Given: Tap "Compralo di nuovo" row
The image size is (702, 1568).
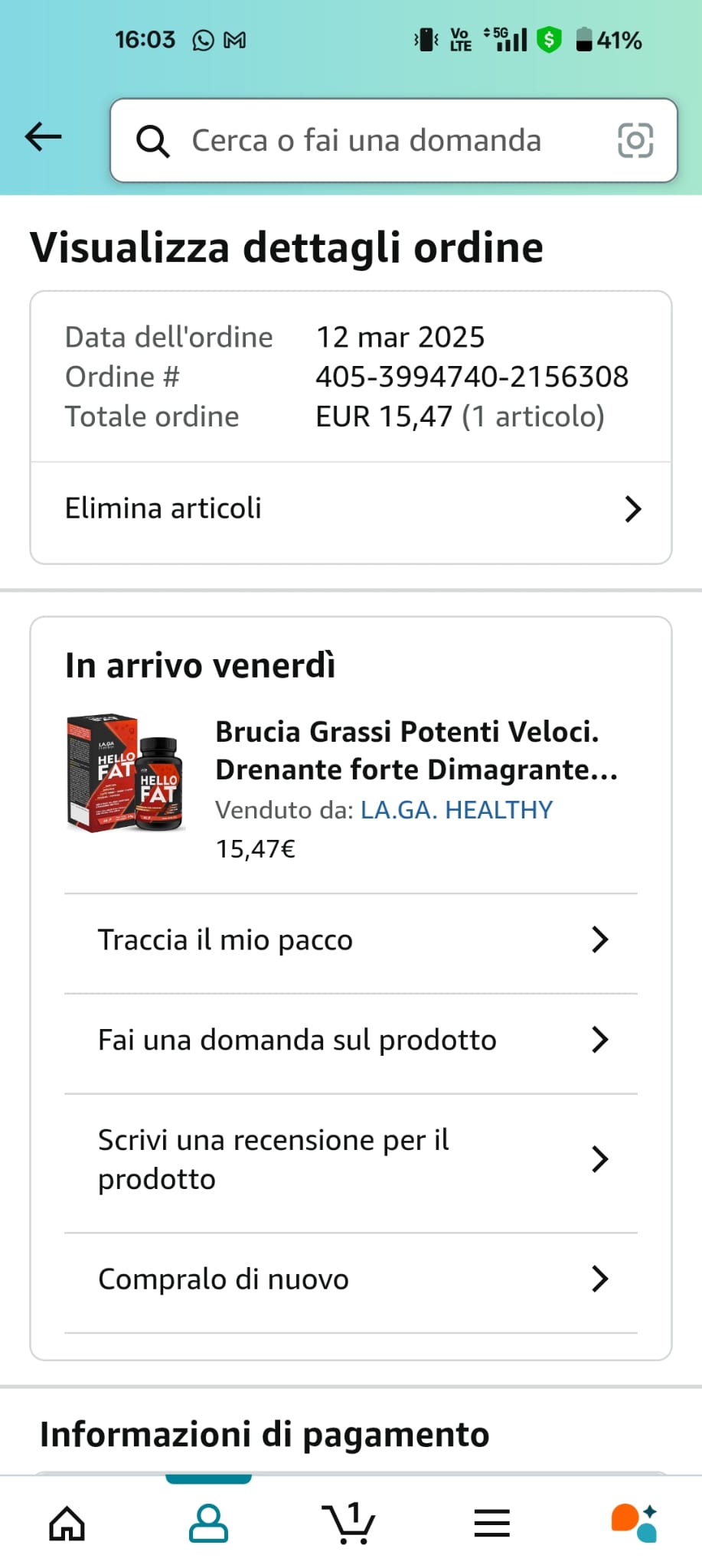Looking at the screenshot, I should point(351,1279).
